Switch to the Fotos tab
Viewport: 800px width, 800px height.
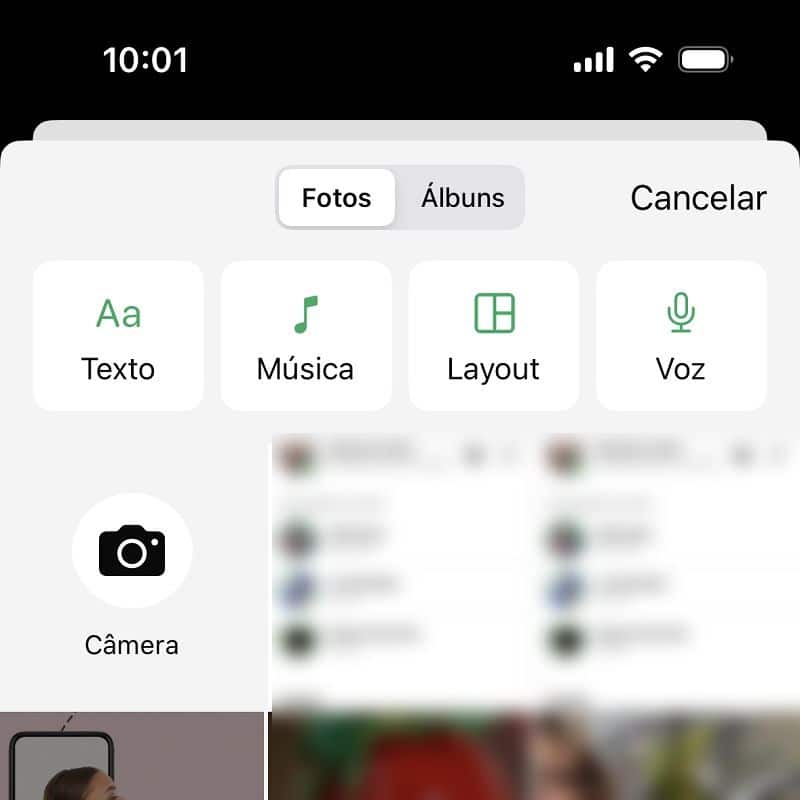[336, 198]
